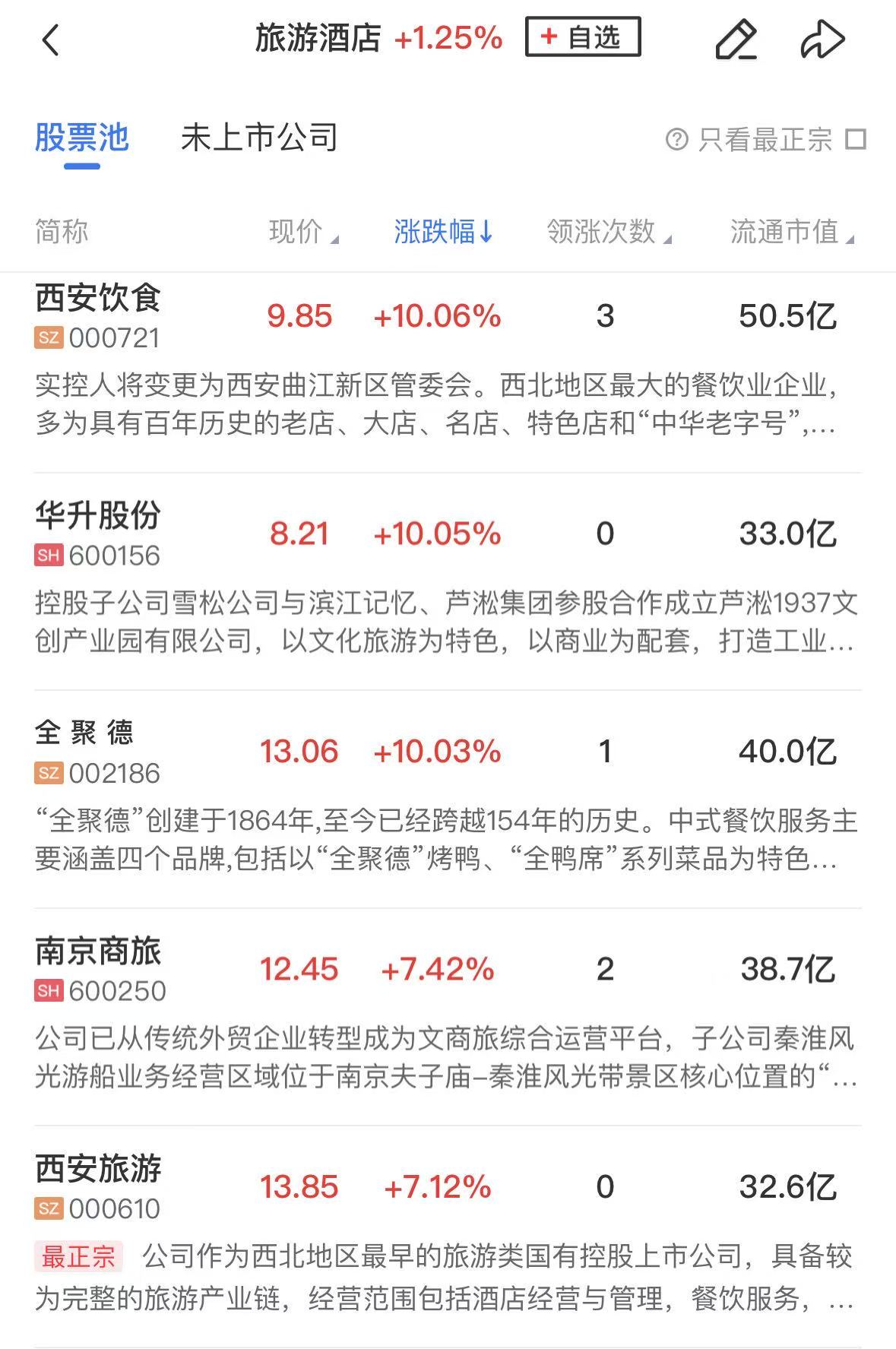View 西安旅游 000610 stock page
This screenshot has height=1349, width=896.
[x=98, y=1186]
